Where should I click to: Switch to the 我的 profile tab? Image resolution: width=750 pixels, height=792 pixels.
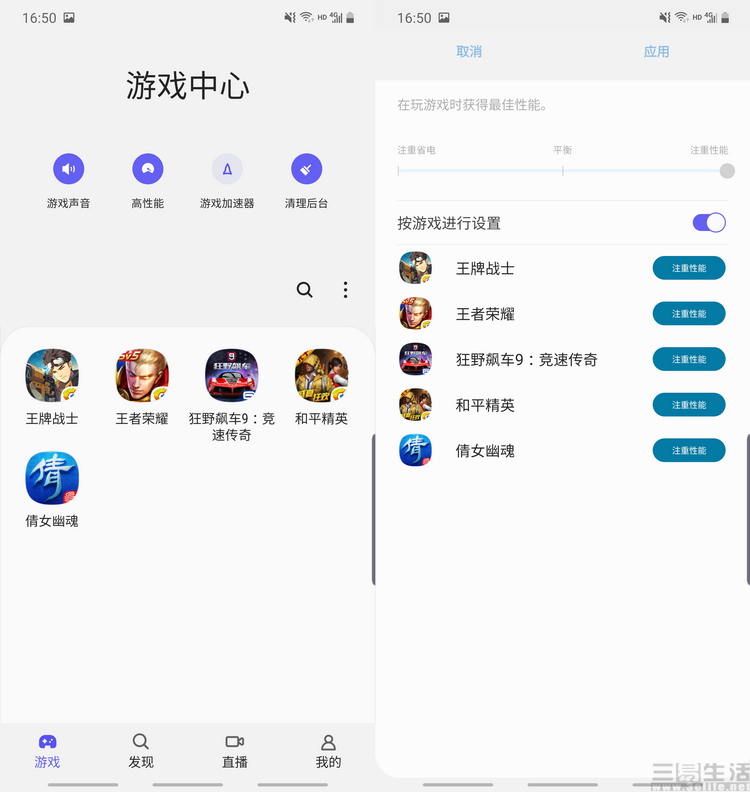pos(328,751)
